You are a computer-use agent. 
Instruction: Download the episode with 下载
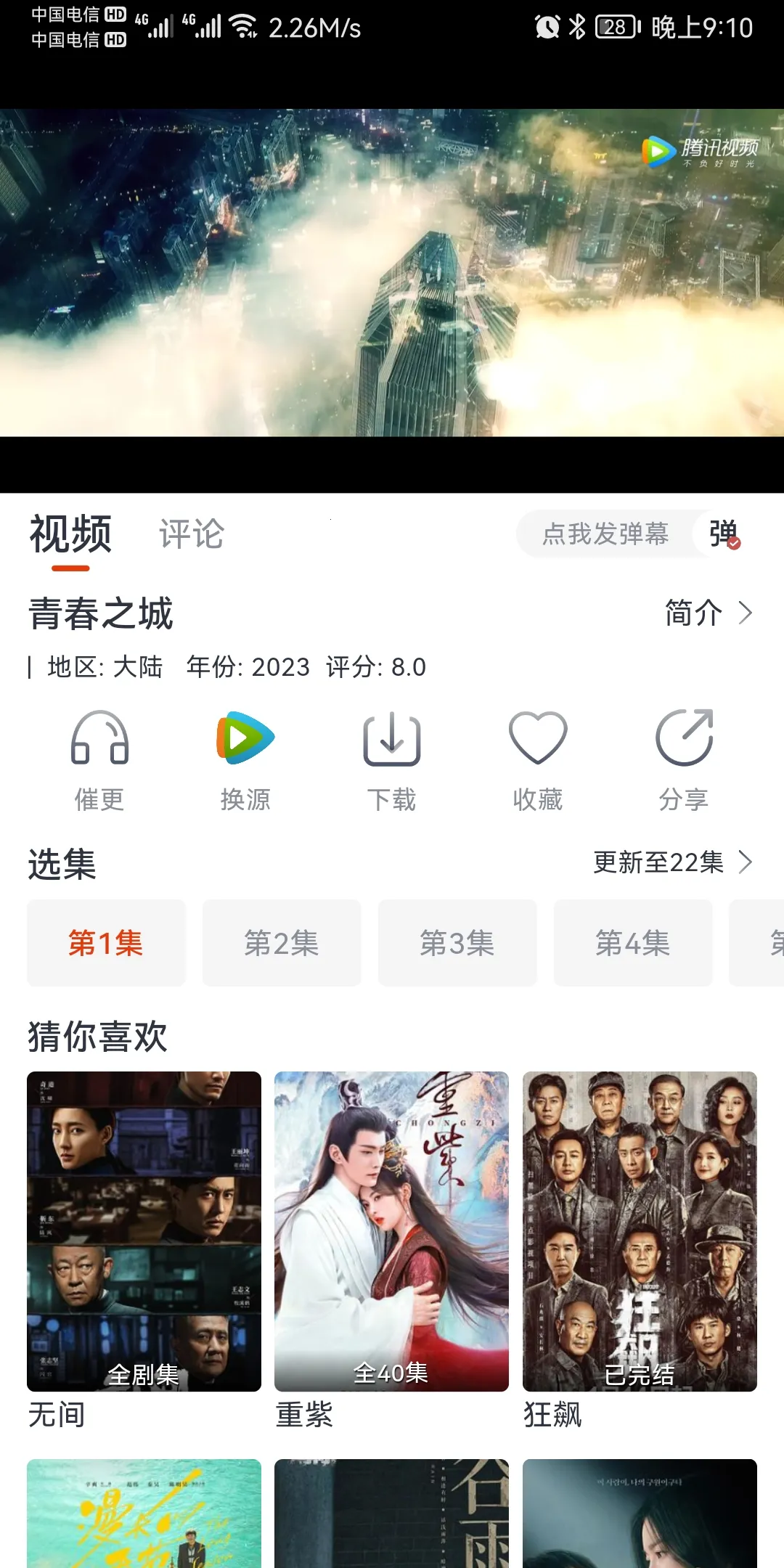391,740
